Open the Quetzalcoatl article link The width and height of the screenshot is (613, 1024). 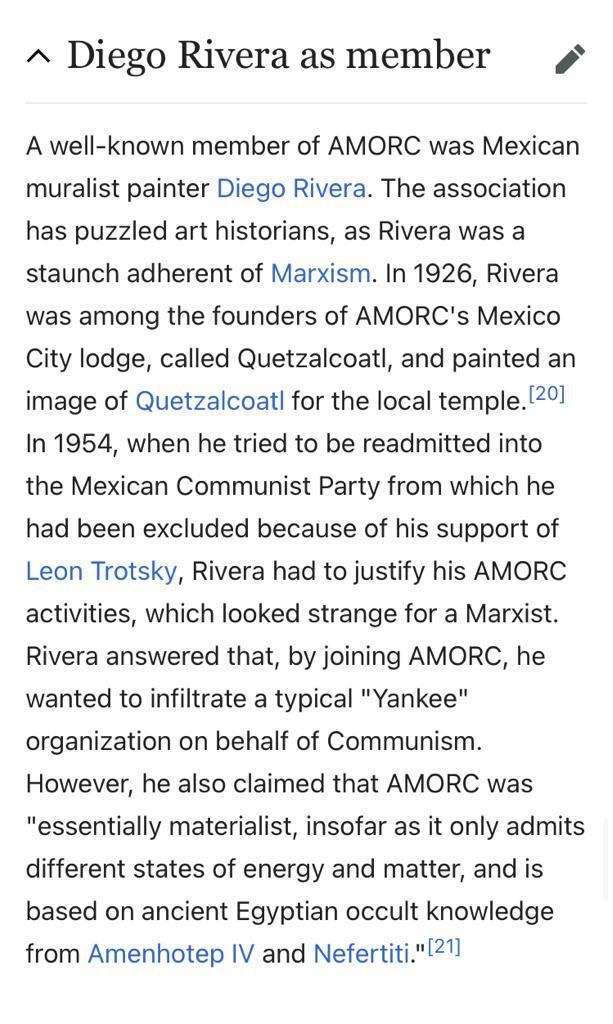pyautogui.click(x=210, y=401)
